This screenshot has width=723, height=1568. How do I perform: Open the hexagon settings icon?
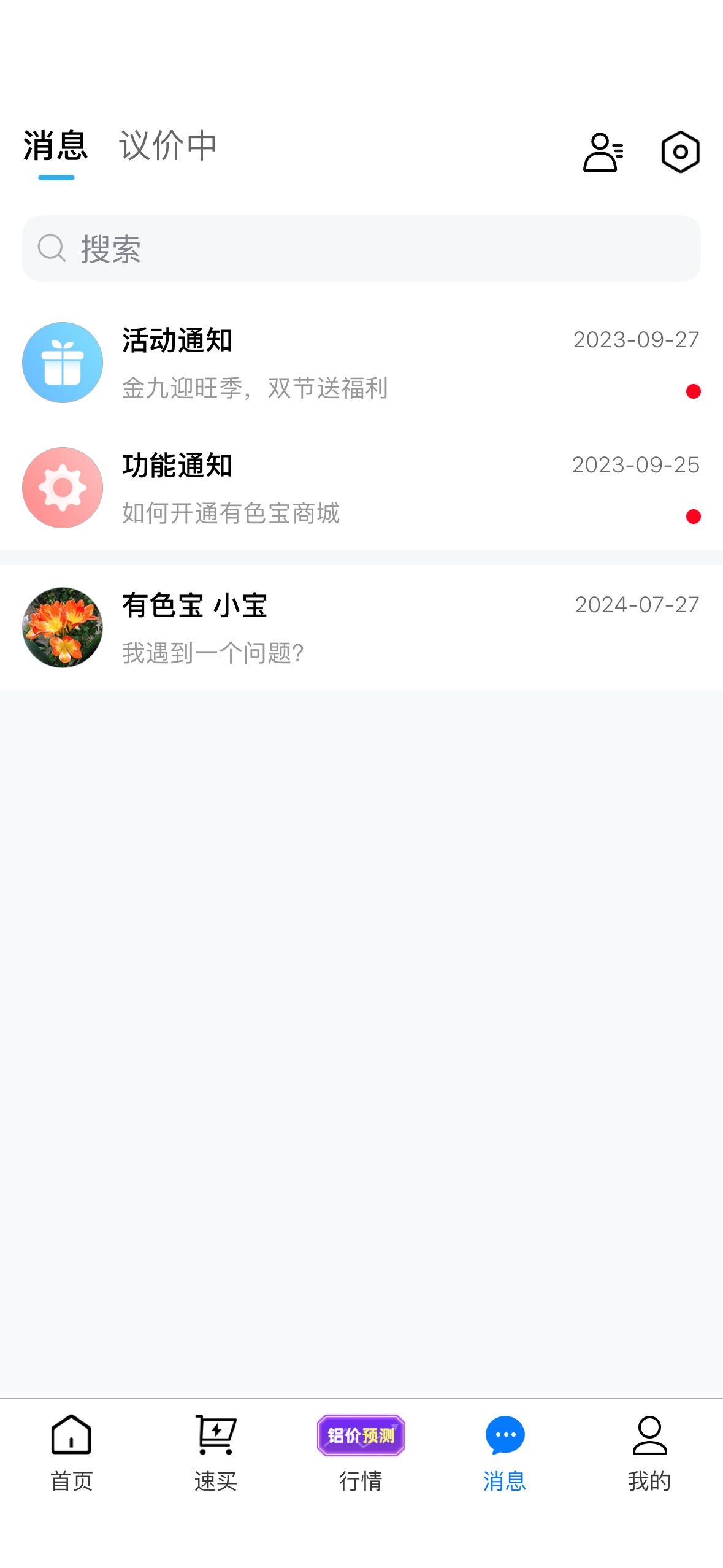pos(680,152)
